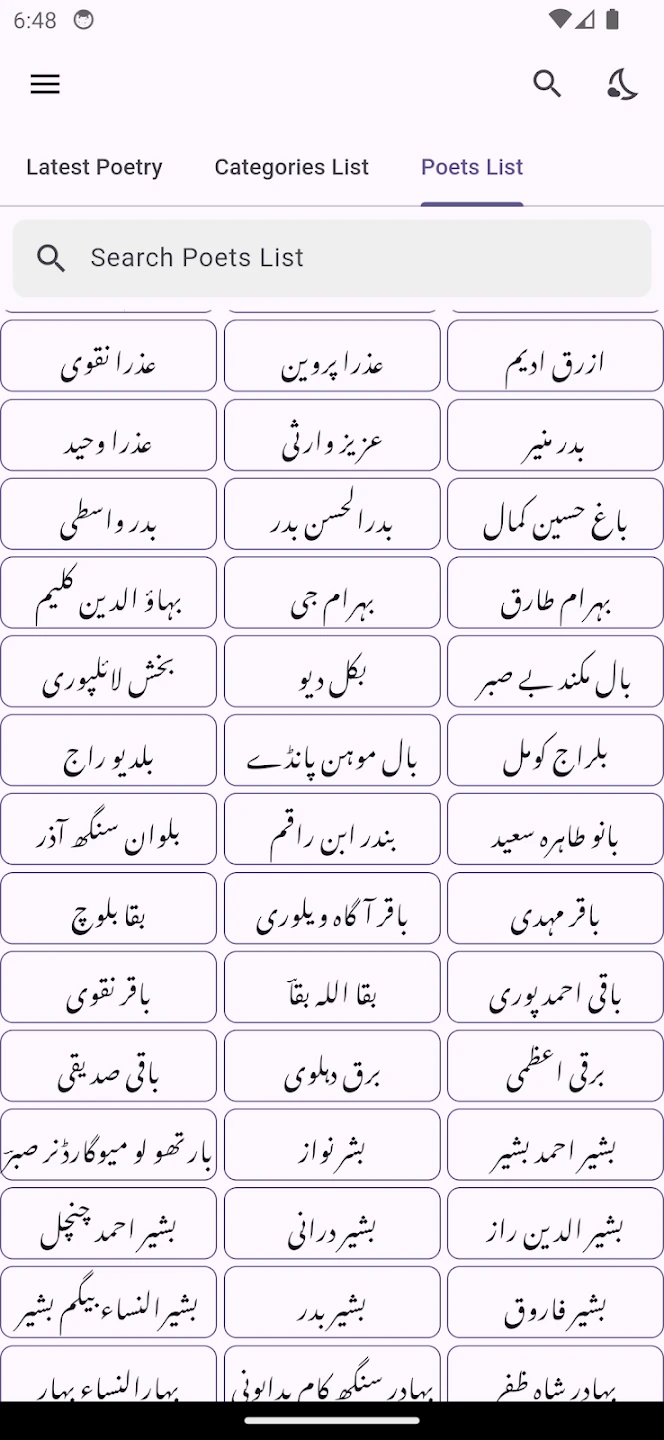Switch to the Categories List tab
664x1440 pixels.
pos(291,167)
